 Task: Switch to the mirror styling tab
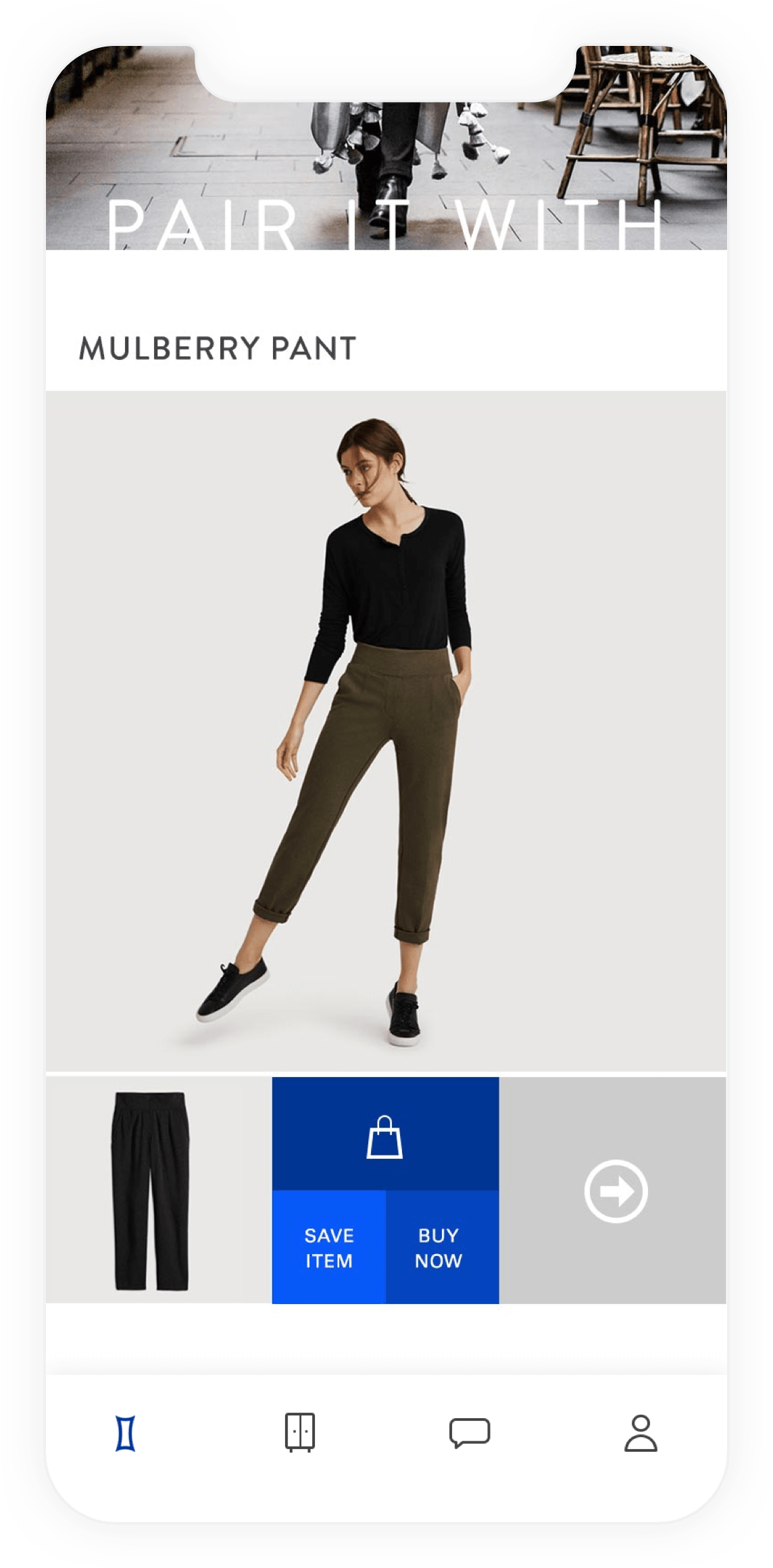[125, 1432]
